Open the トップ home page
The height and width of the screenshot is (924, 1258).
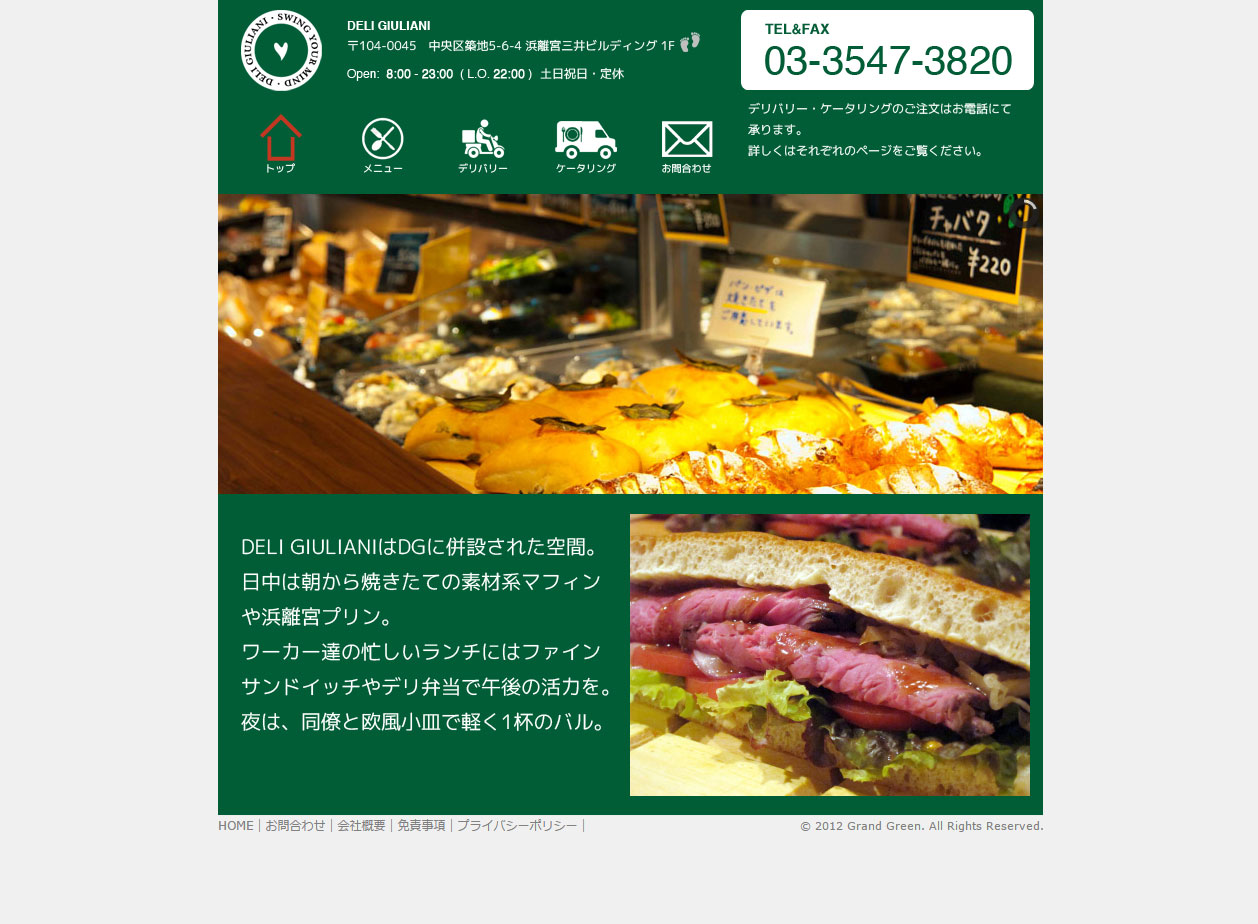[281, 144]
